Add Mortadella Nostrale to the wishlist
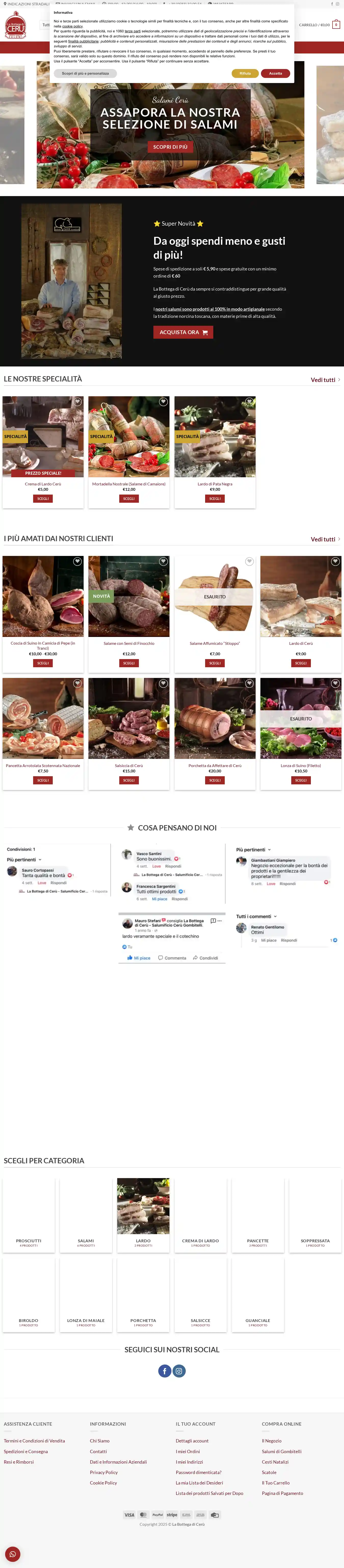The image size is (344, 1568). 163,402
